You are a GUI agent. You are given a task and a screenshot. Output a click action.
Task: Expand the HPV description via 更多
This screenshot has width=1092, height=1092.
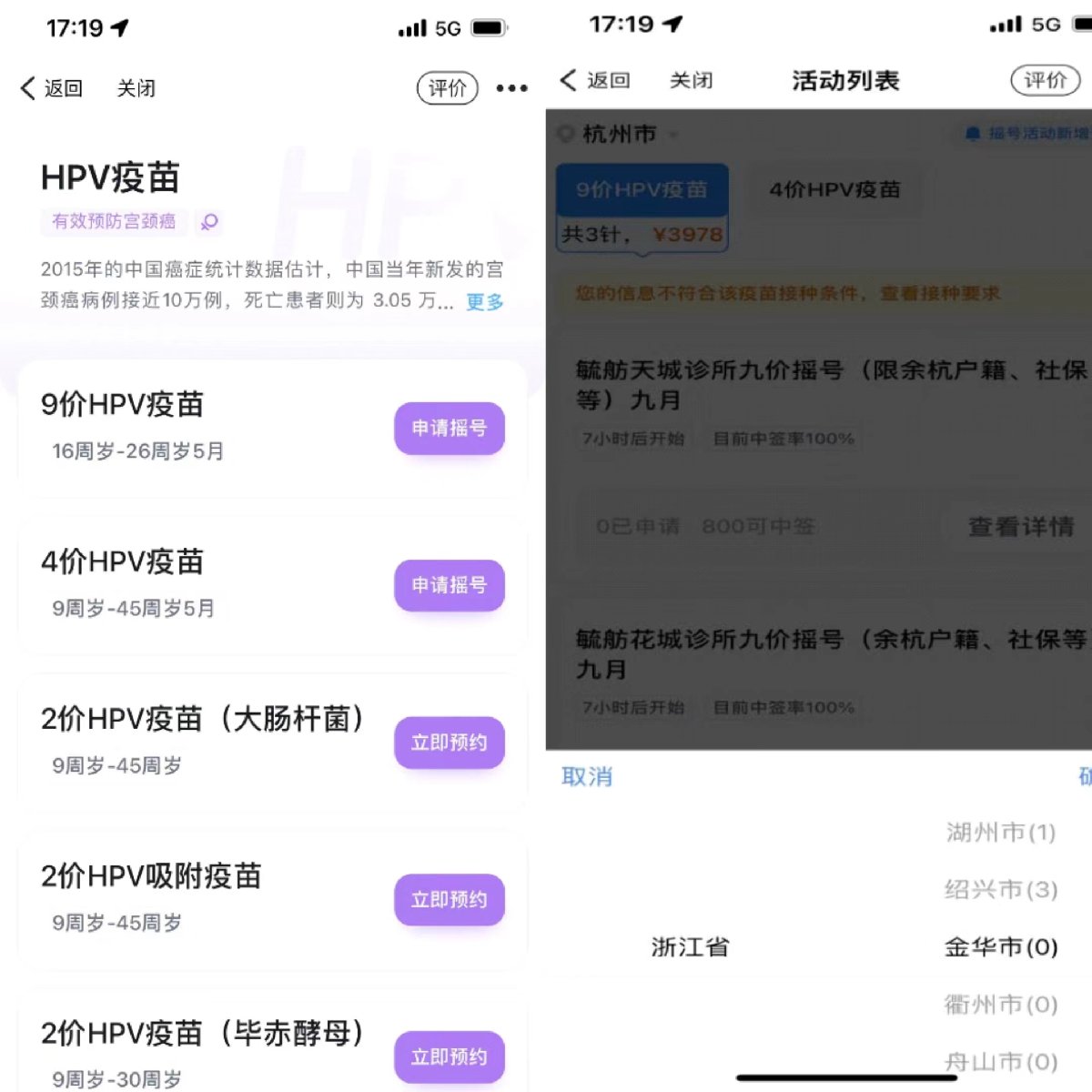point(484,301)
